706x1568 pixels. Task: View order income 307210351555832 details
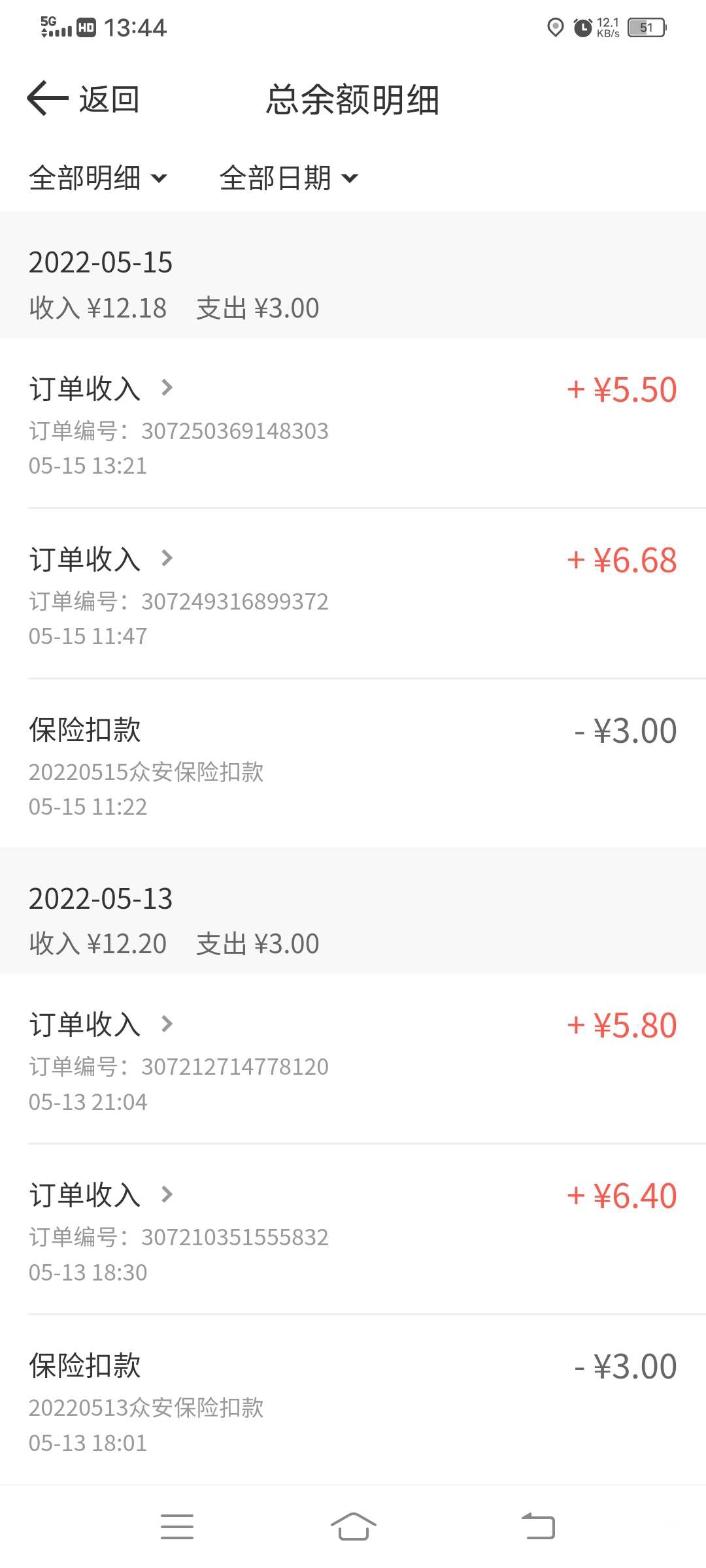pos(101,1195)
